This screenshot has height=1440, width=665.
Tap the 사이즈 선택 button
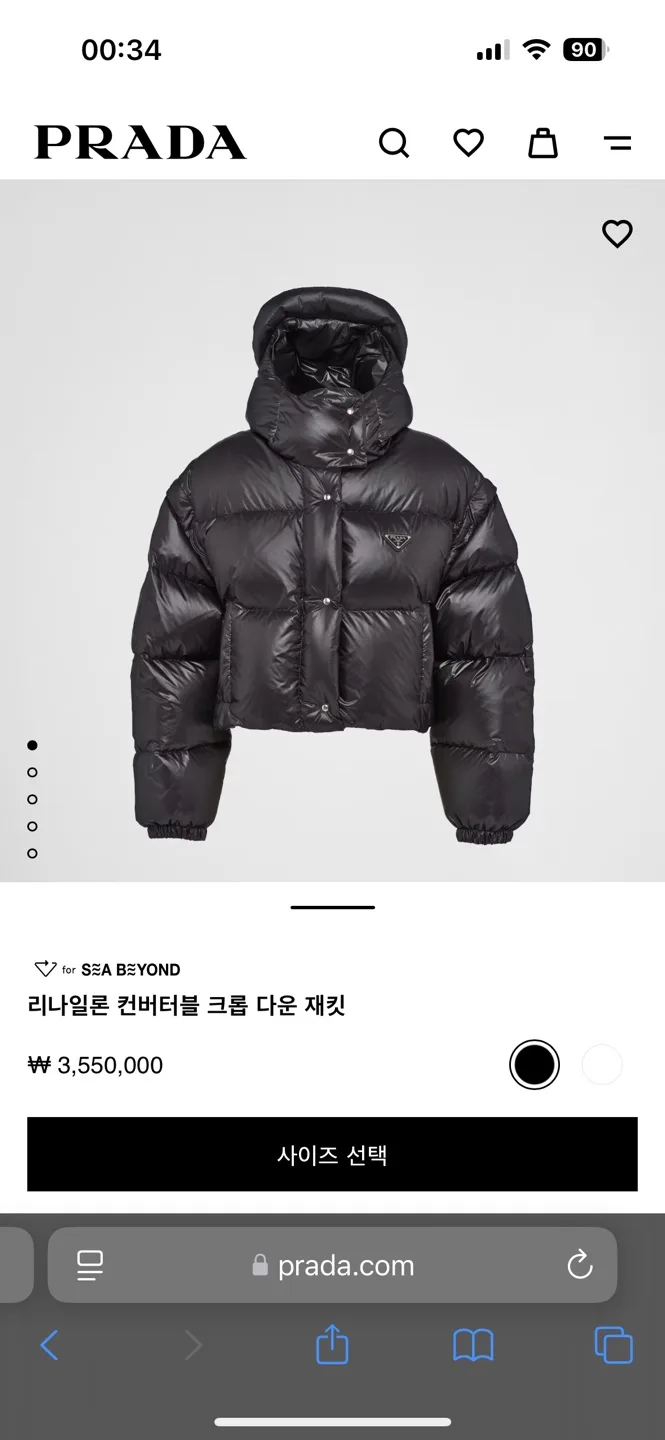[x=332, y=1154]
